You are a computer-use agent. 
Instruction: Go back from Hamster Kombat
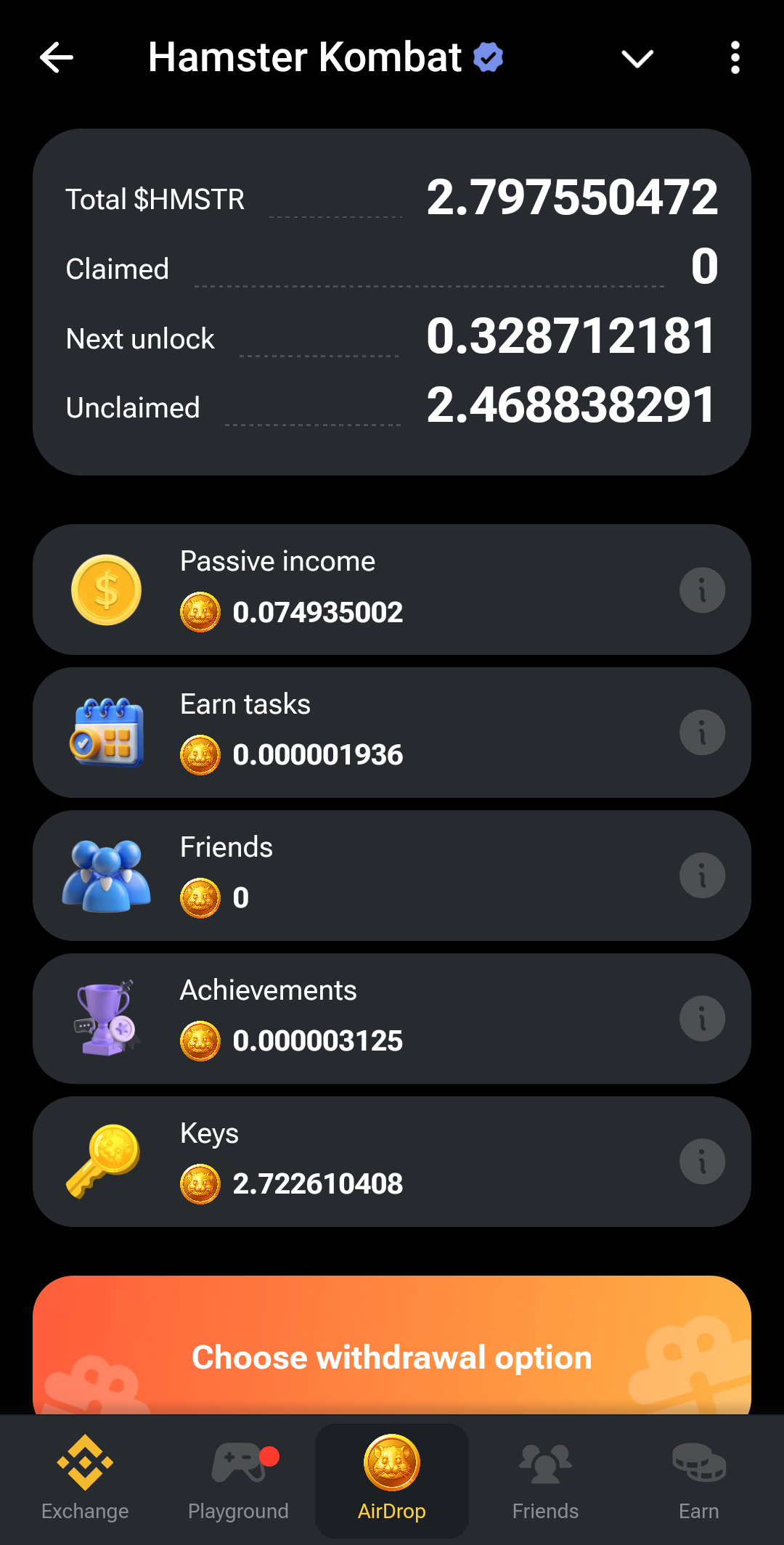tap(57, 58)
